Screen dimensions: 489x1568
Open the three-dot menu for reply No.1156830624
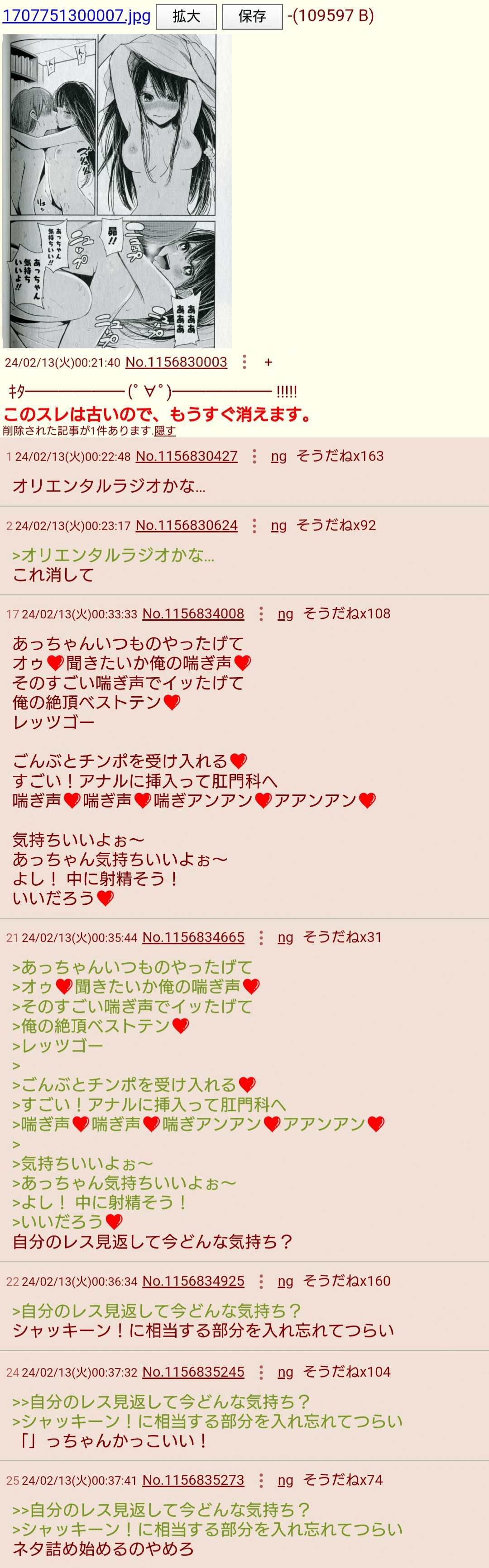(x=254, y=526)
